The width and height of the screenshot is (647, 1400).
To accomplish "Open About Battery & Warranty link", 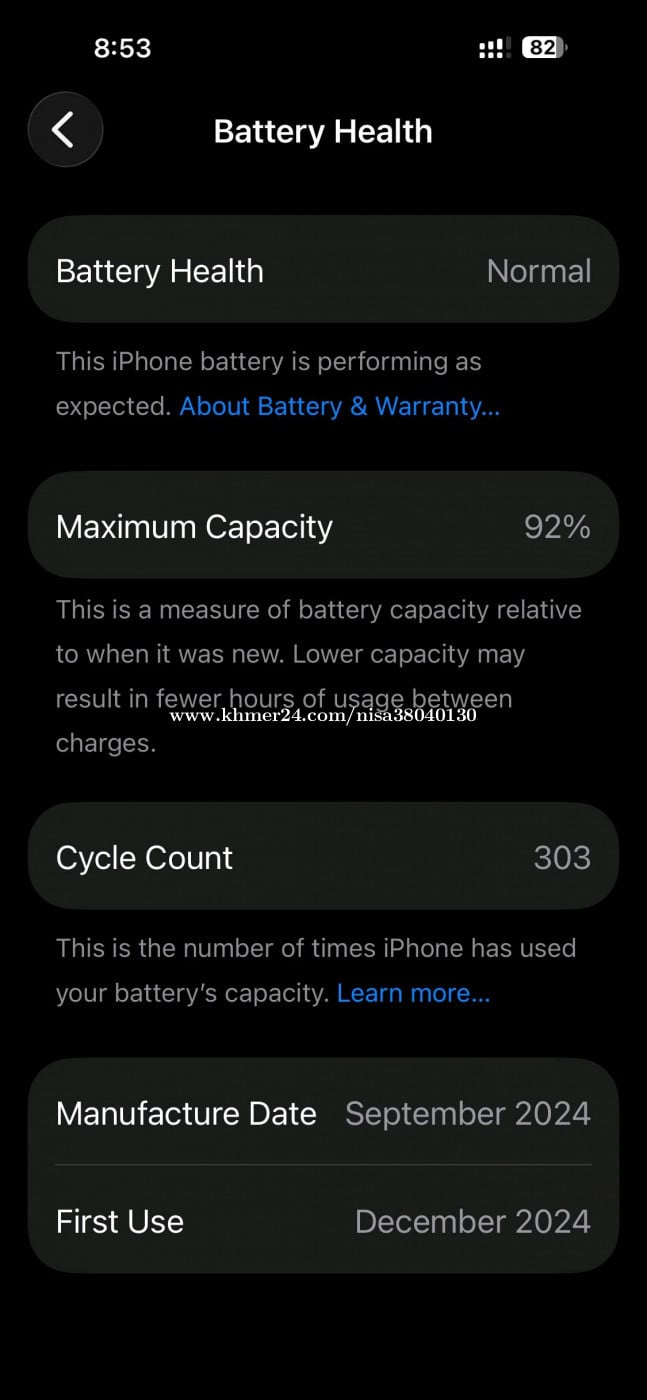I will point(339,406).
